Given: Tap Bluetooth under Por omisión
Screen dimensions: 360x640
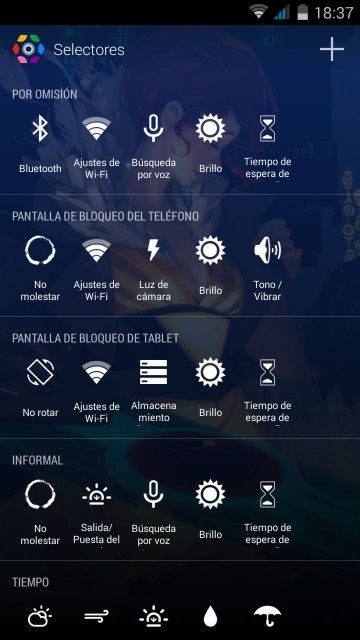Looking at the screenshot, I should [40, 144].
